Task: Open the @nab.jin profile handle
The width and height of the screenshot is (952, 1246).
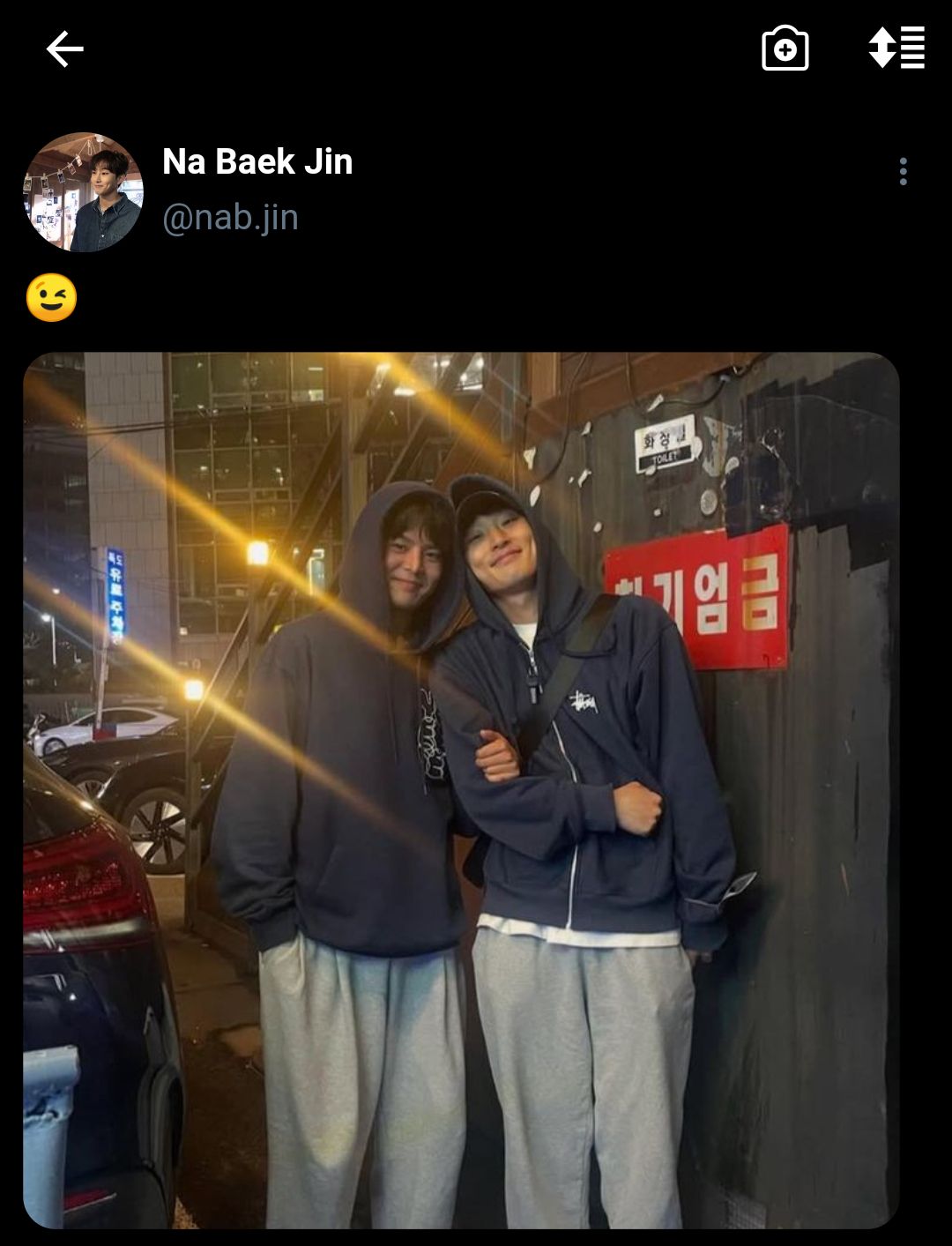Action: (x=230, y=218)
